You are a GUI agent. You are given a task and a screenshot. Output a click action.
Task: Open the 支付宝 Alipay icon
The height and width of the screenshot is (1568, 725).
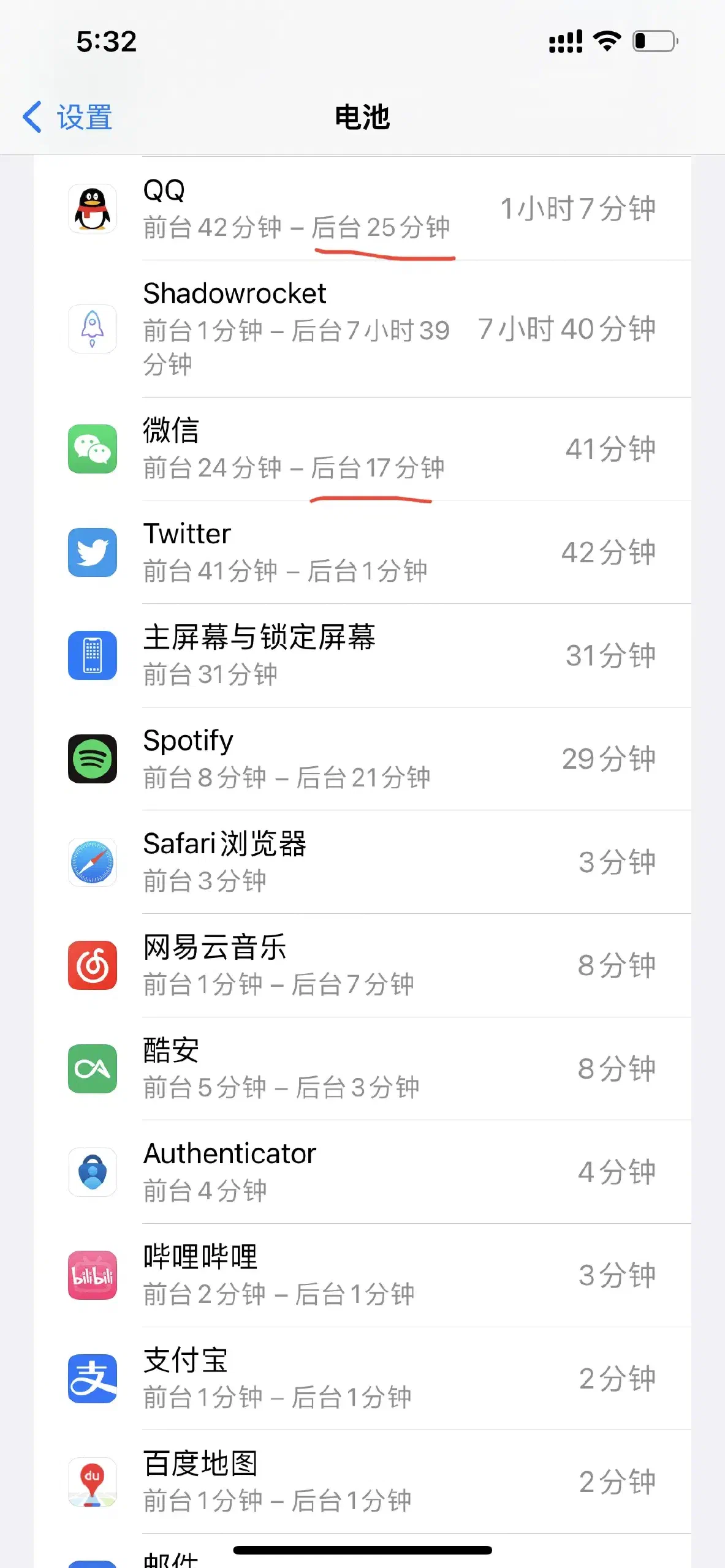click(x=92, y=1378)
